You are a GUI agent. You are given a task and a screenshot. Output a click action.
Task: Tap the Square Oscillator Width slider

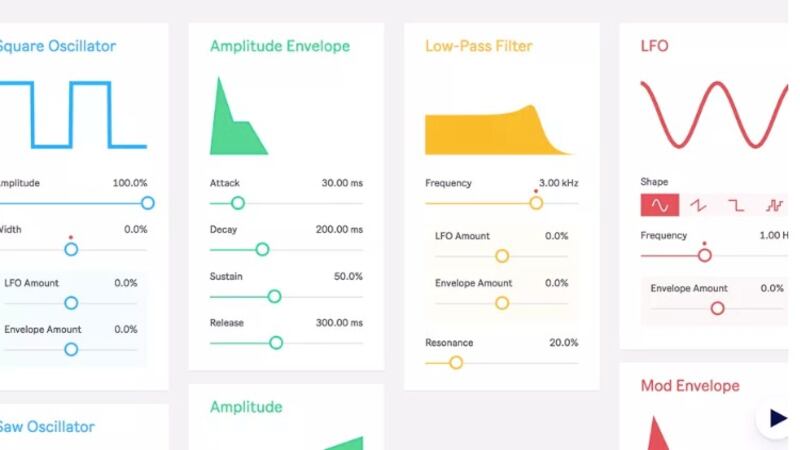click(x=71, y=249)
